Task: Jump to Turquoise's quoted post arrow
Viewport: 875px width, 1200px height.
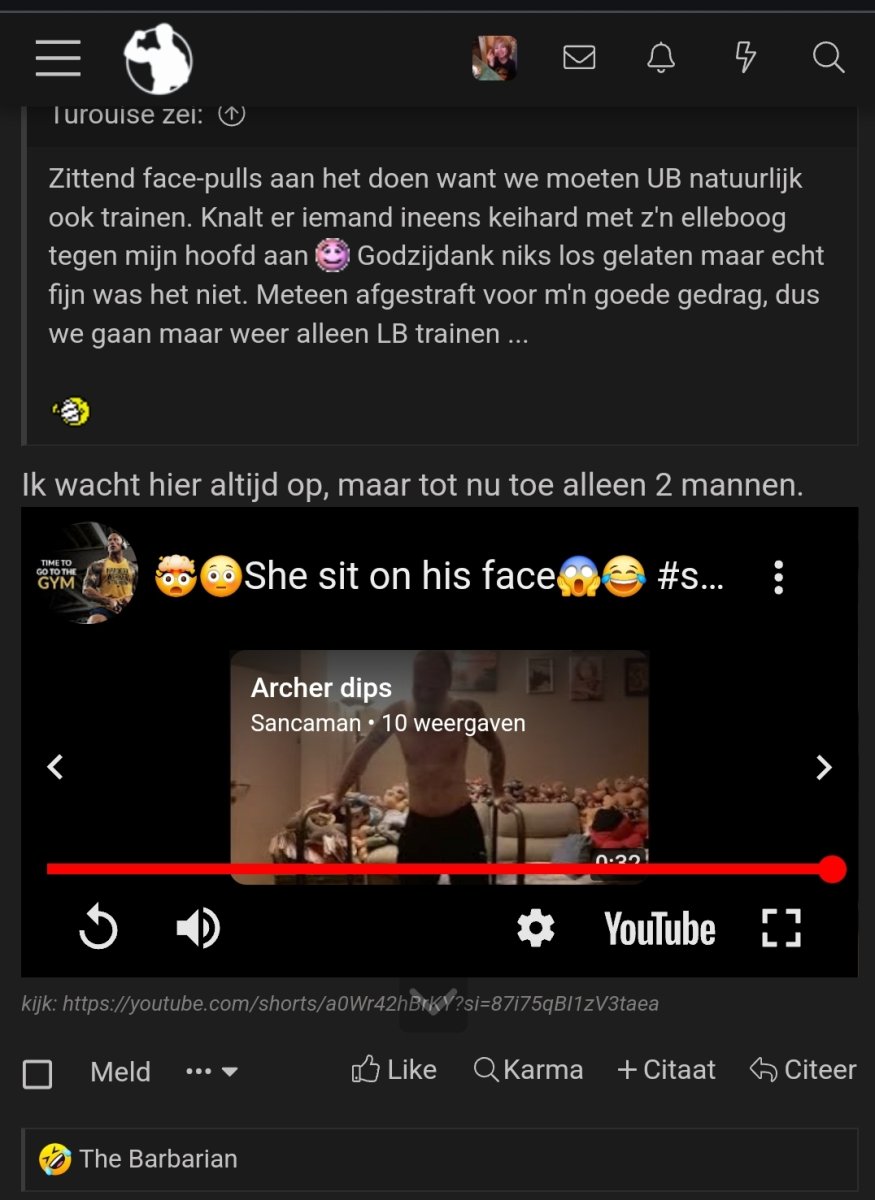Action: pyautogui.click(x=231, y=115)
